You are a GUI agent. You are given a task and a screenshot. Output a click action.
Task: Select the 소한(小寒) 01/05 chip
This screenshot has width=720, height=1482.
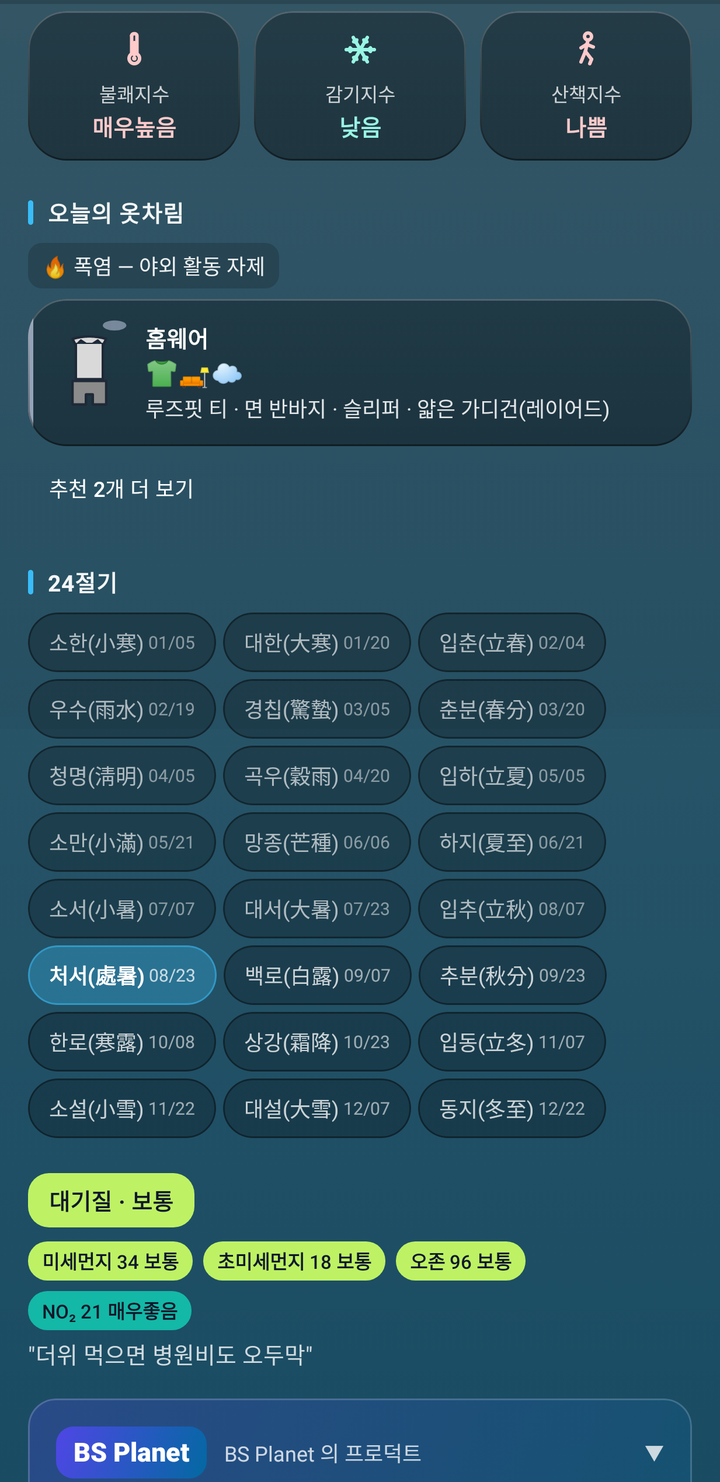122,643
